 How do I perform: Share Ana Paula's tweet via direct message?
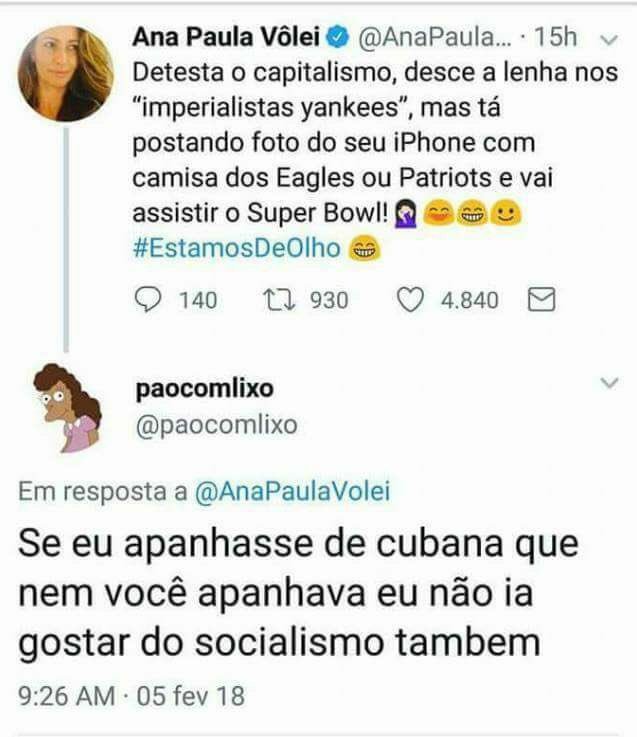541,299
